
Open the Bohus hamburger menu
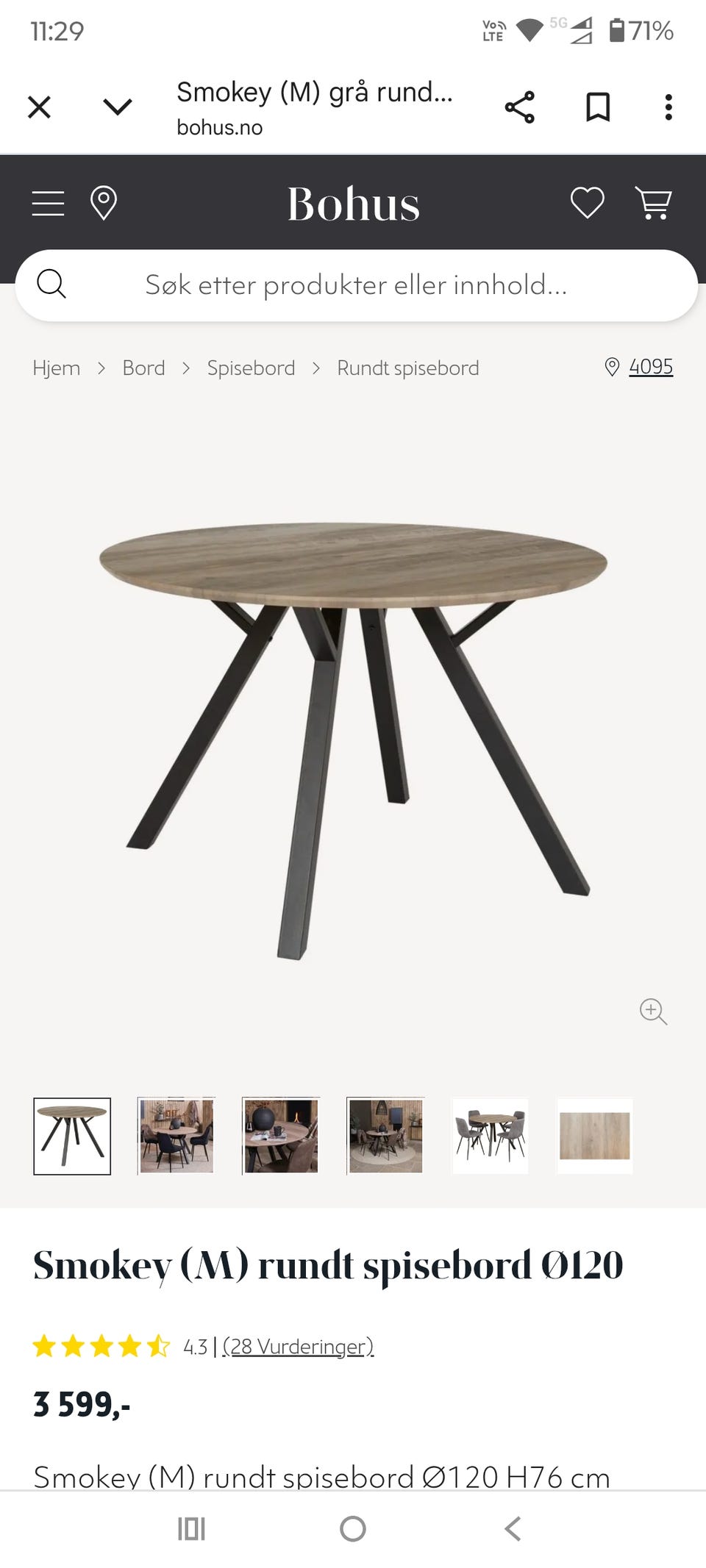coord(49,204)
